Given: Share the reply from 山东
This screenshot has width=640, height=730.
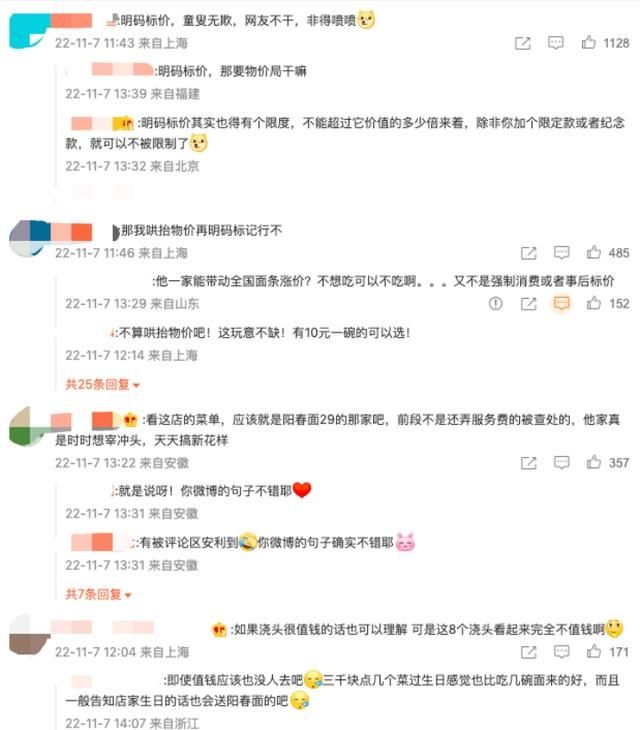Looking at the screenshot, I should click(x=529, y=303).
